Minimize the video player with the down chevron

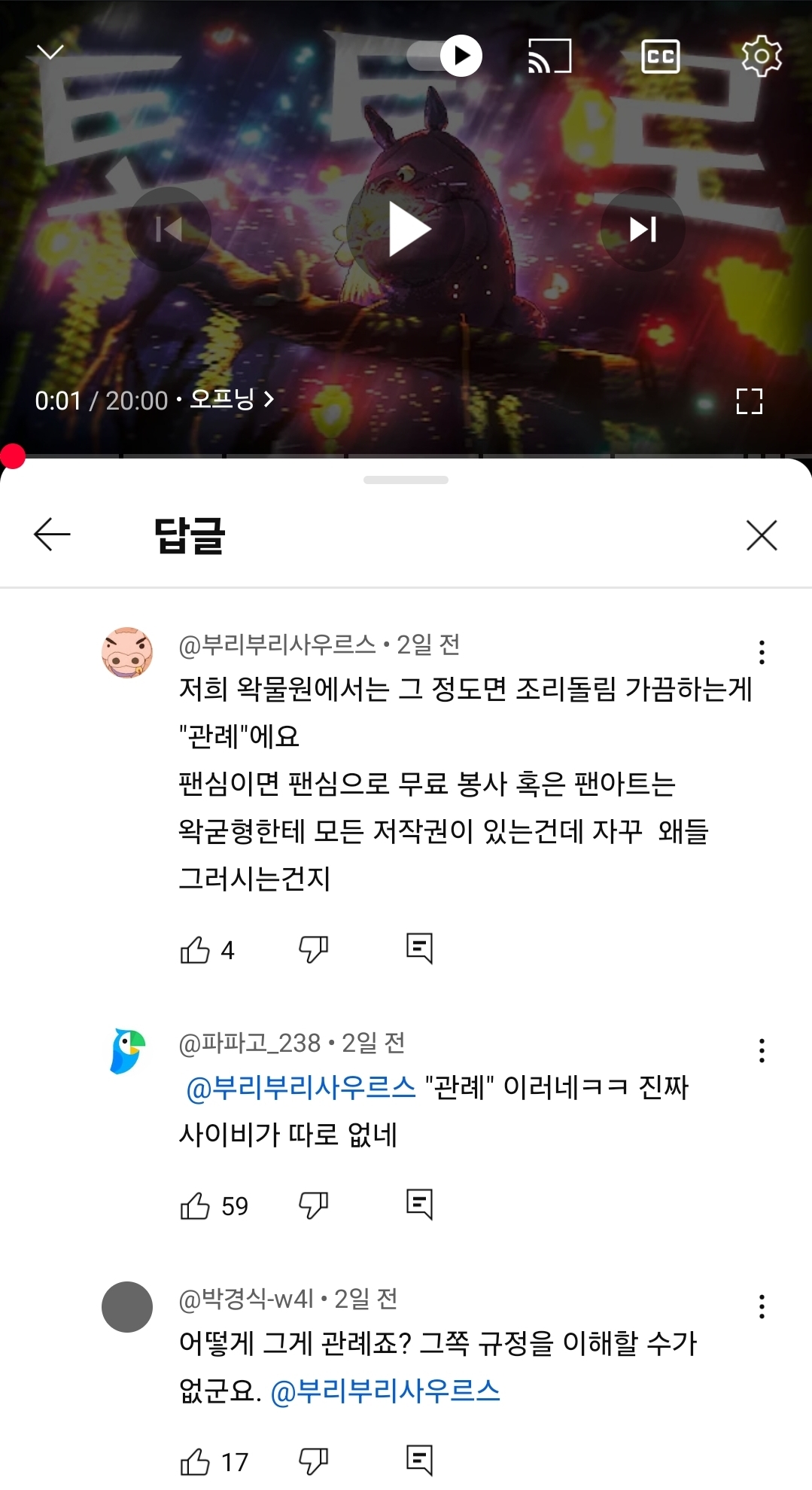click(x=50, y=52)
